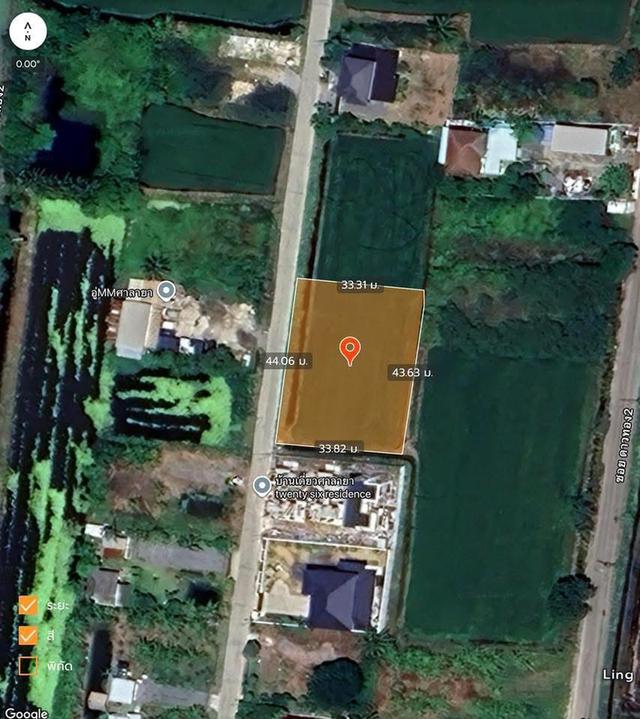Open the อู่MMศาลายา place marker
This screenshot has width=640, height=719.
[x=167, y=291]
